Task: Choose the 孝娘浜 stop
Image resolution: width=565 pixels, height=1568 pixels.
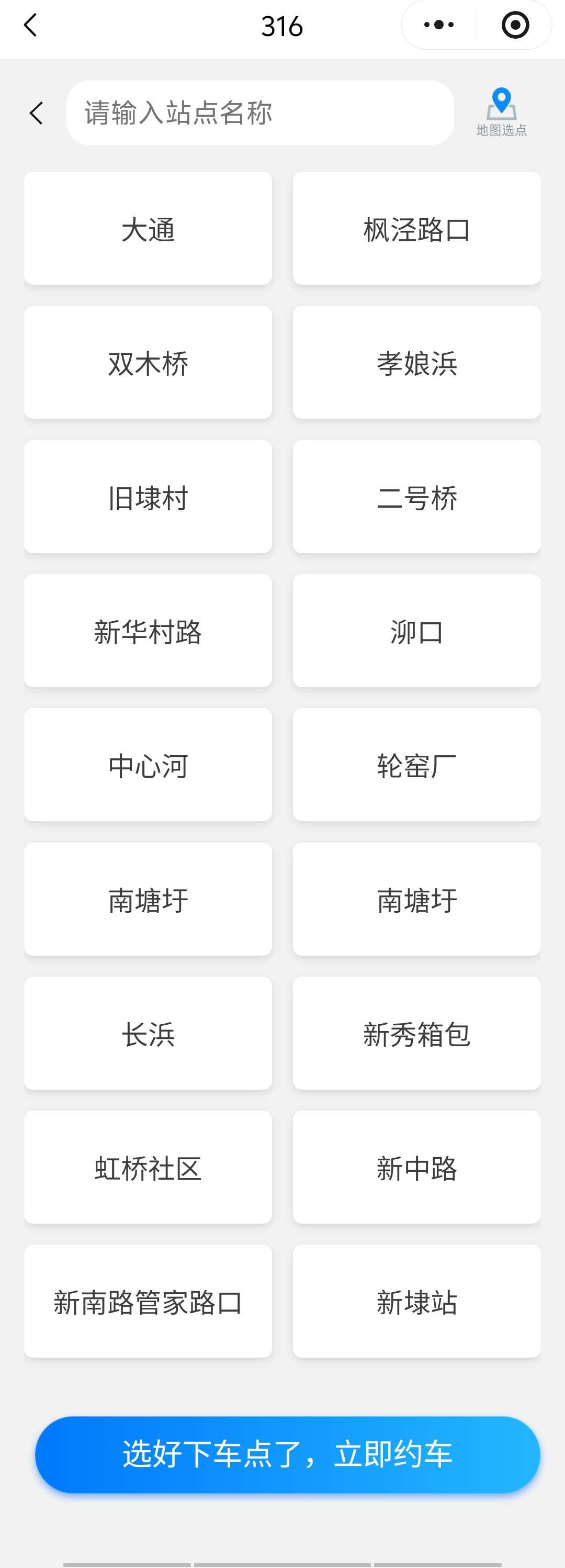Action: coord(416,362)
